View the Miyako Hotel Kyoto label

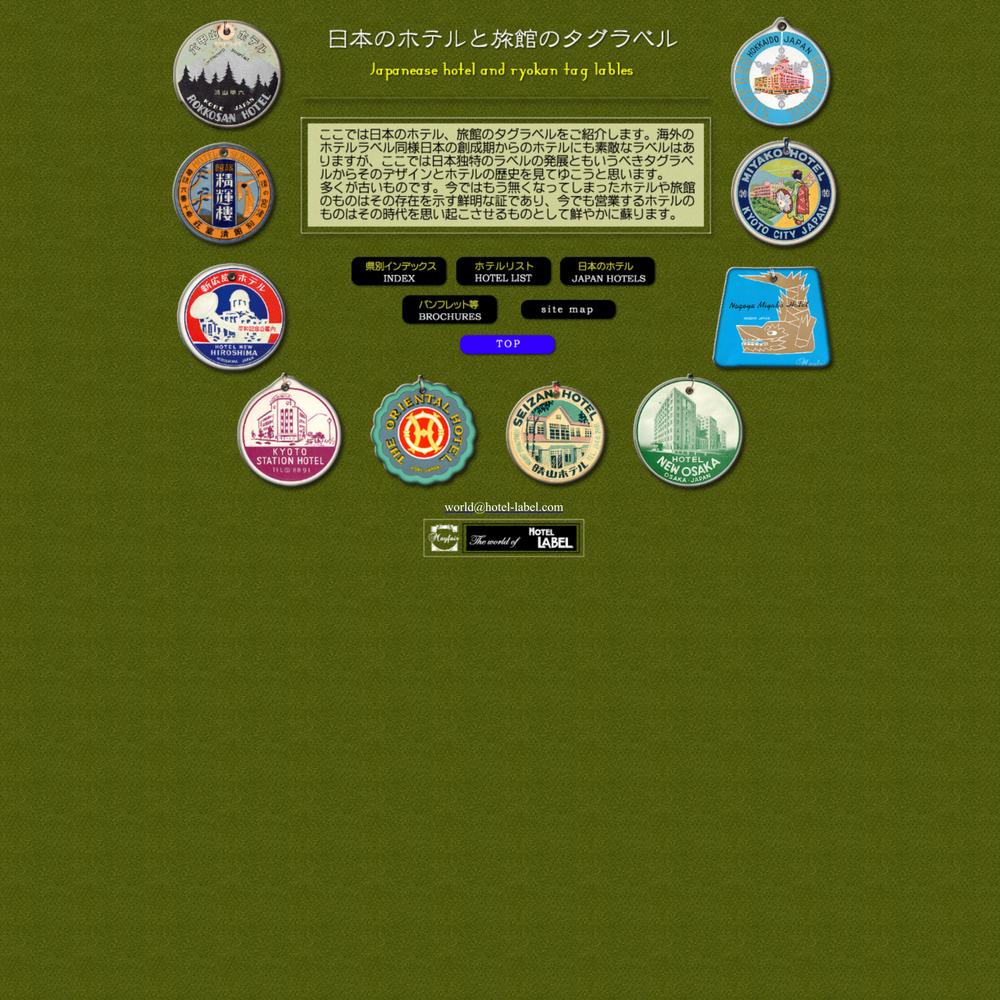(x=782, y=192)
